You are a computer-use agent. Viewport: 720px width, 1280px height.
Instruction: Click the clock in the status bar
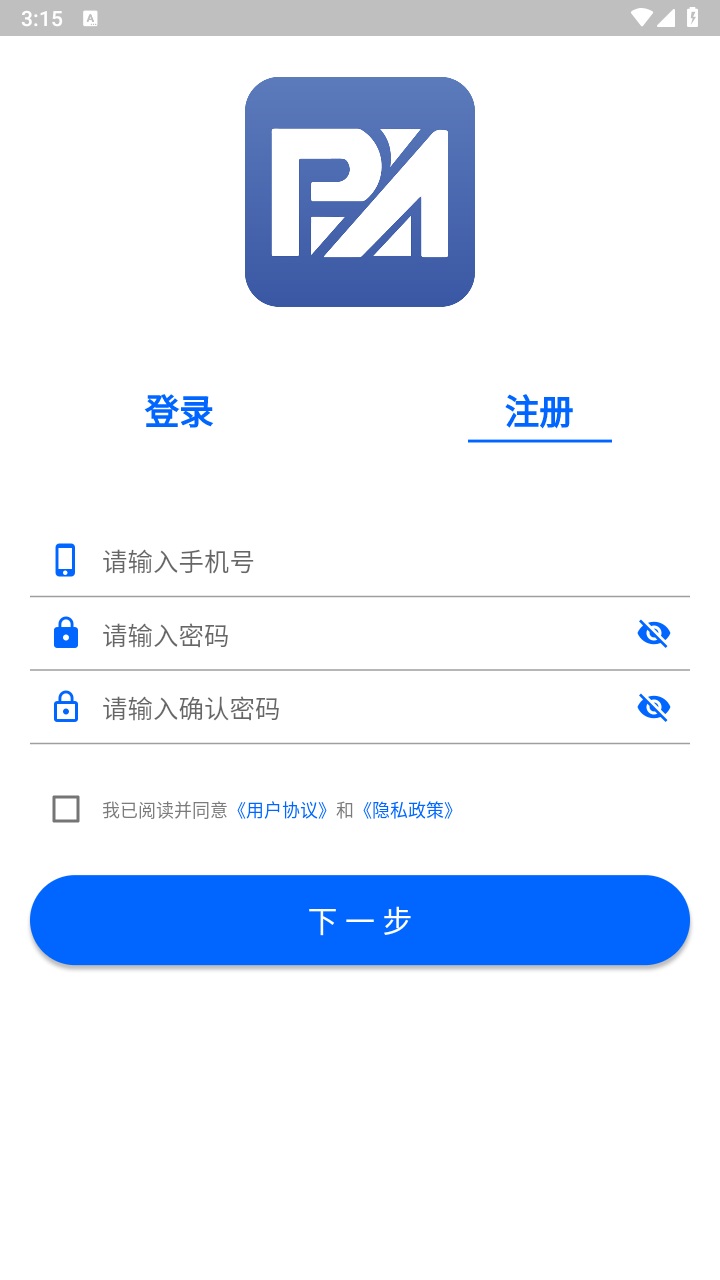(39, 17)
